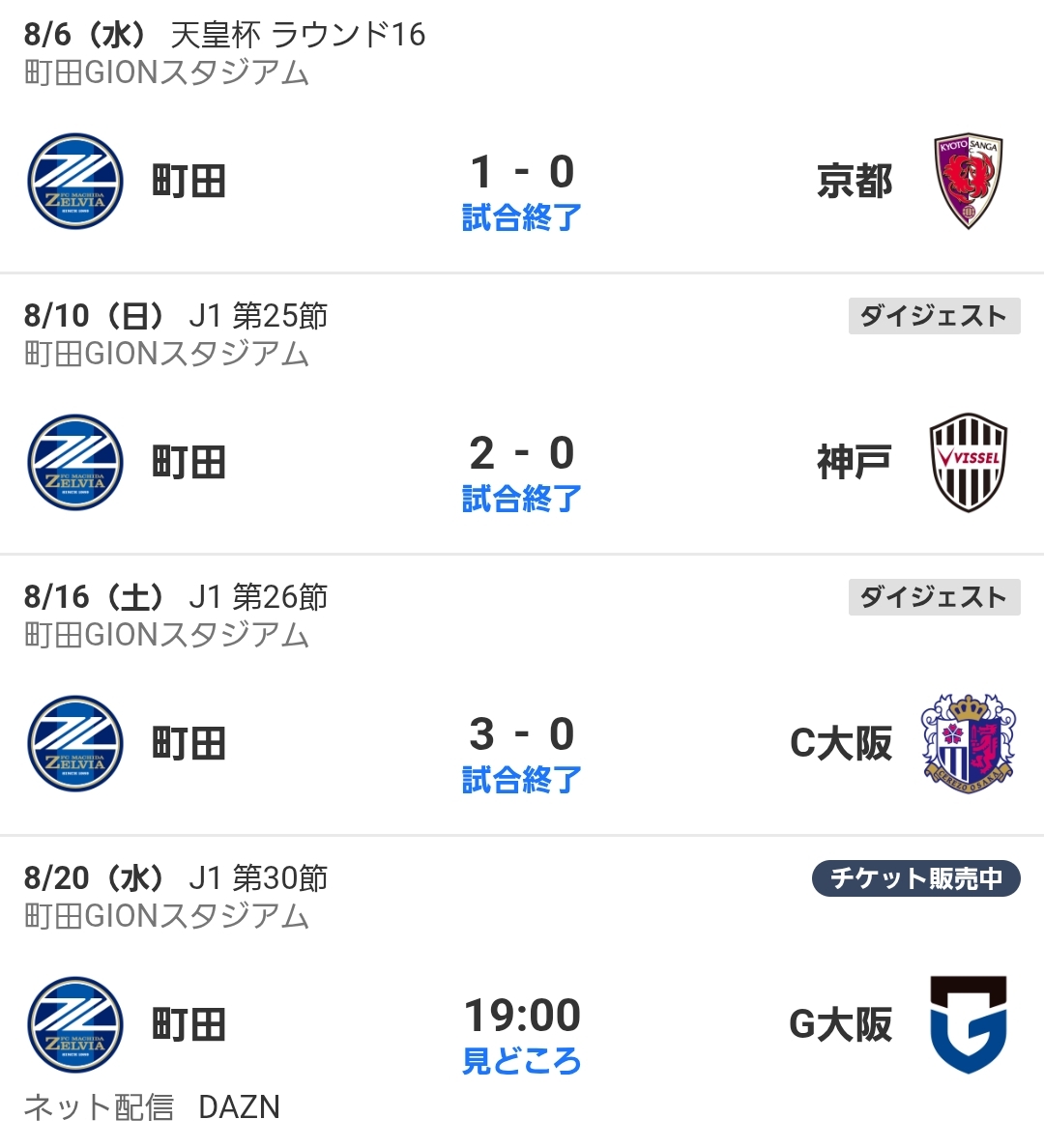Open the 試合終了 link for 町田 vs 神戸
This screenshot has height=1148, width=1044.
pos(522,500)
